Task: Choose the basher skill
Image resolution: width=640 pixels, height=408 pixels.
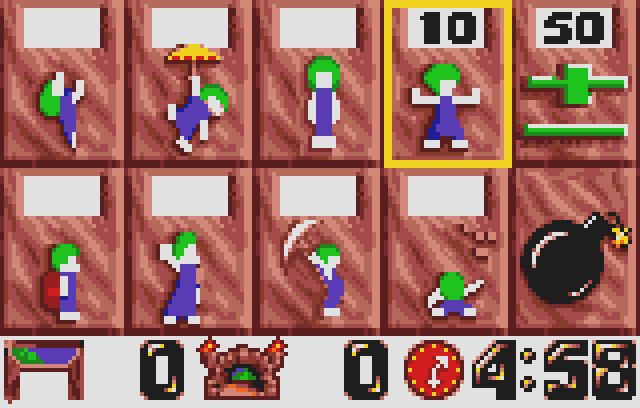Action: pyautogui.click(x=192, y=250)
